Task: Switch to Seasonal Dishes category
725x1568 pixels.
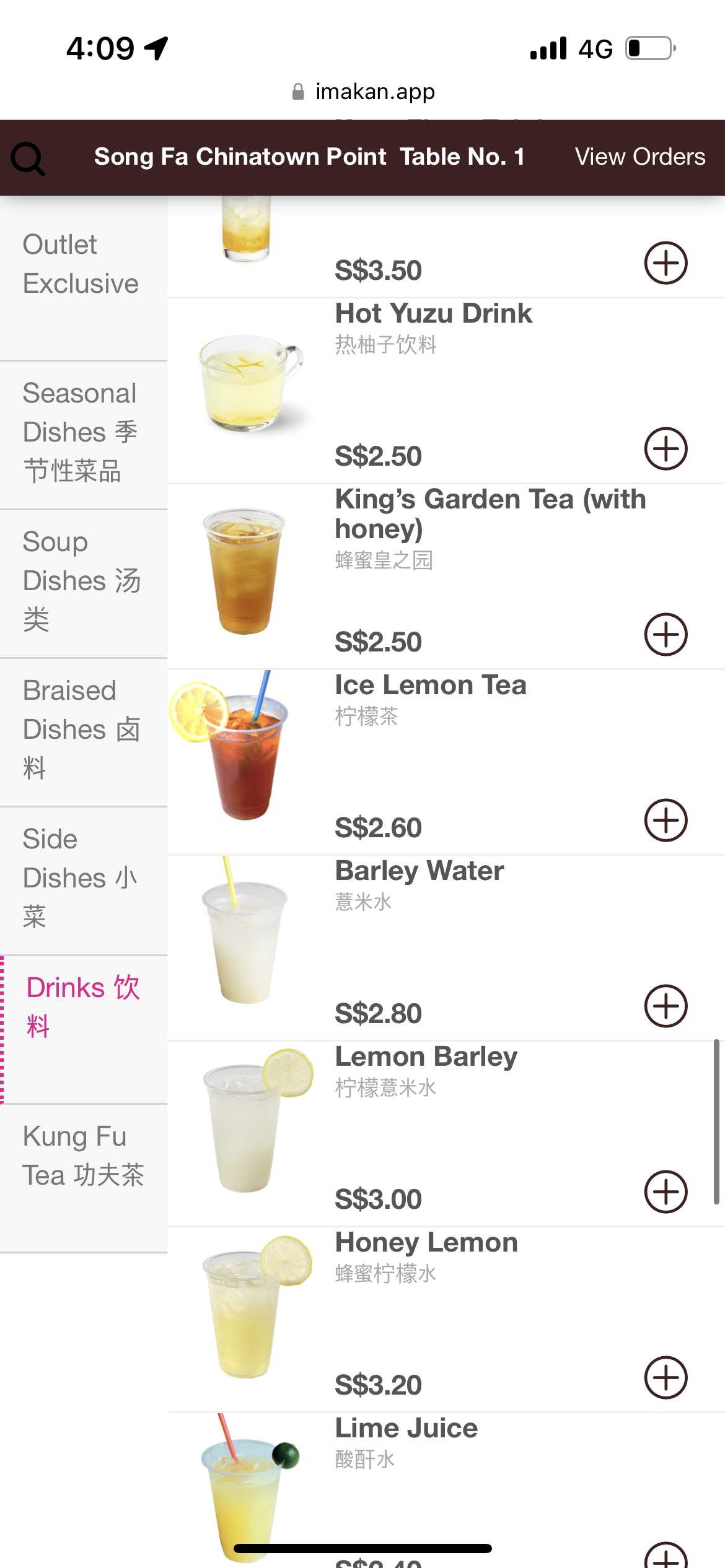Action: pos(81,432)
